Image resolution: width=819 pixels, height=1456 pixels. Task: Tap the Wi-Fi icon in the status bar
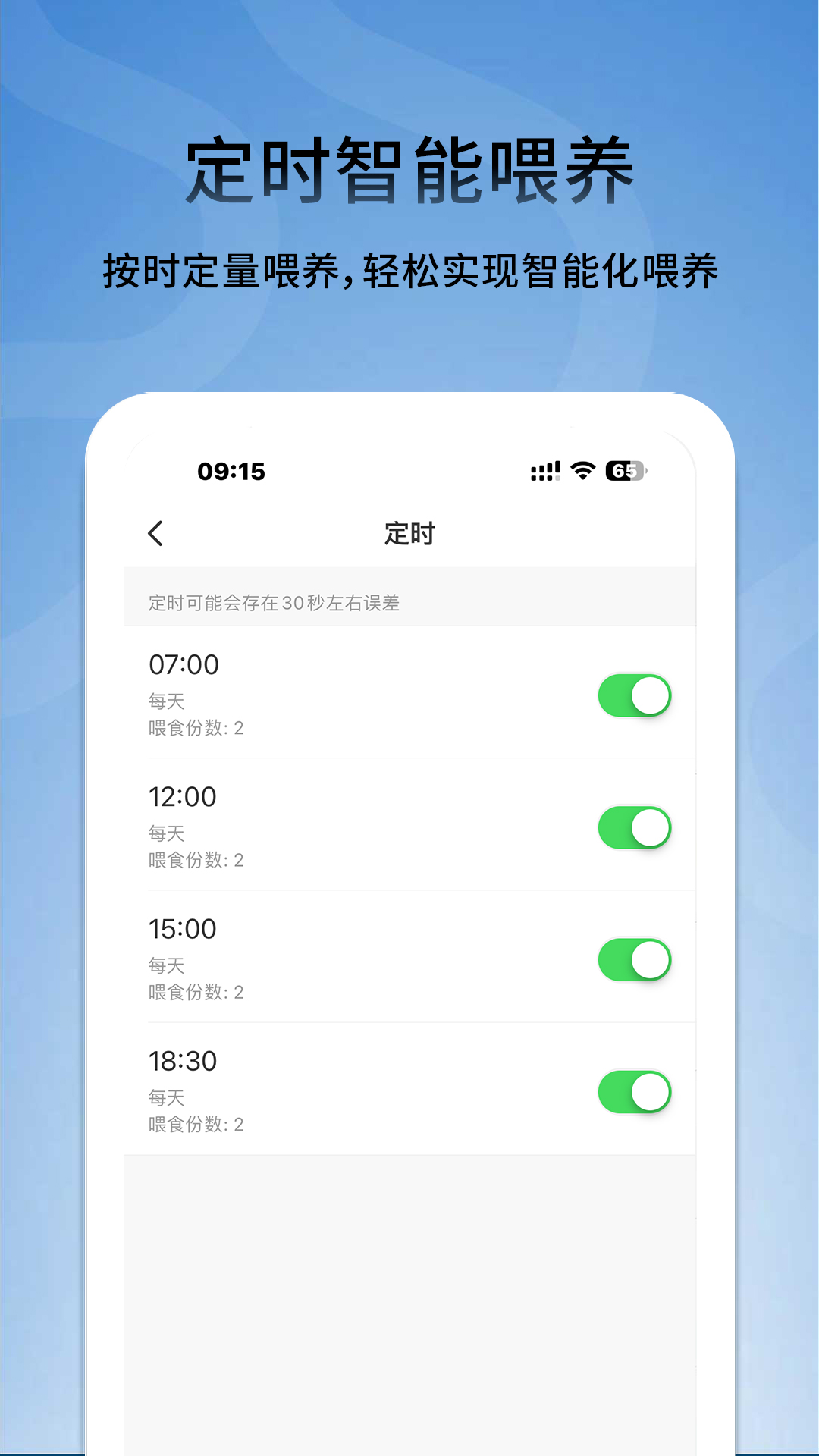581,472
